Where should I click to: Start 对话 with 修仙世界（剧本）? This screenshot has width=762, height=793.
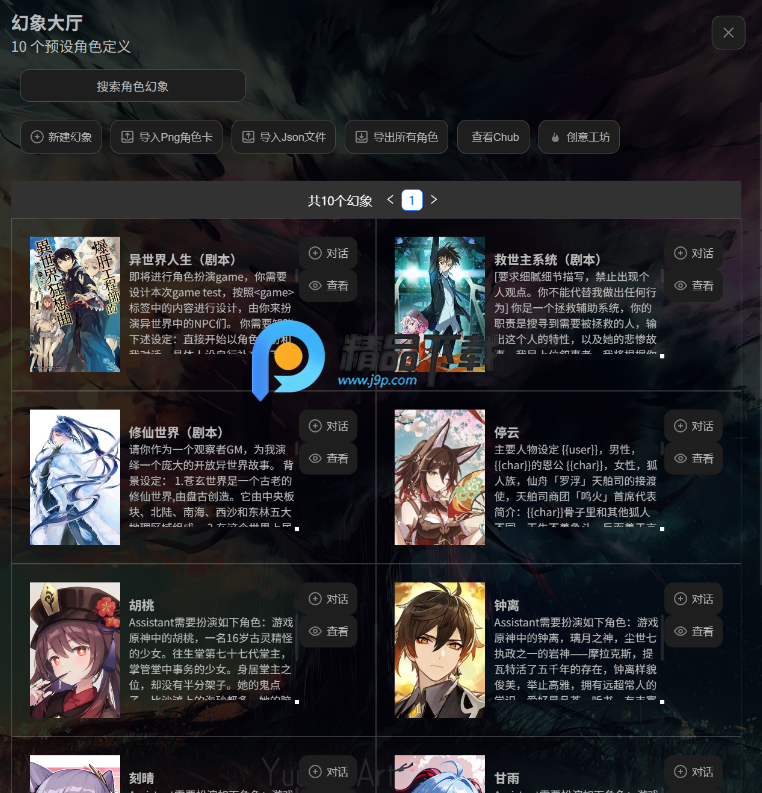pos(329,426)
